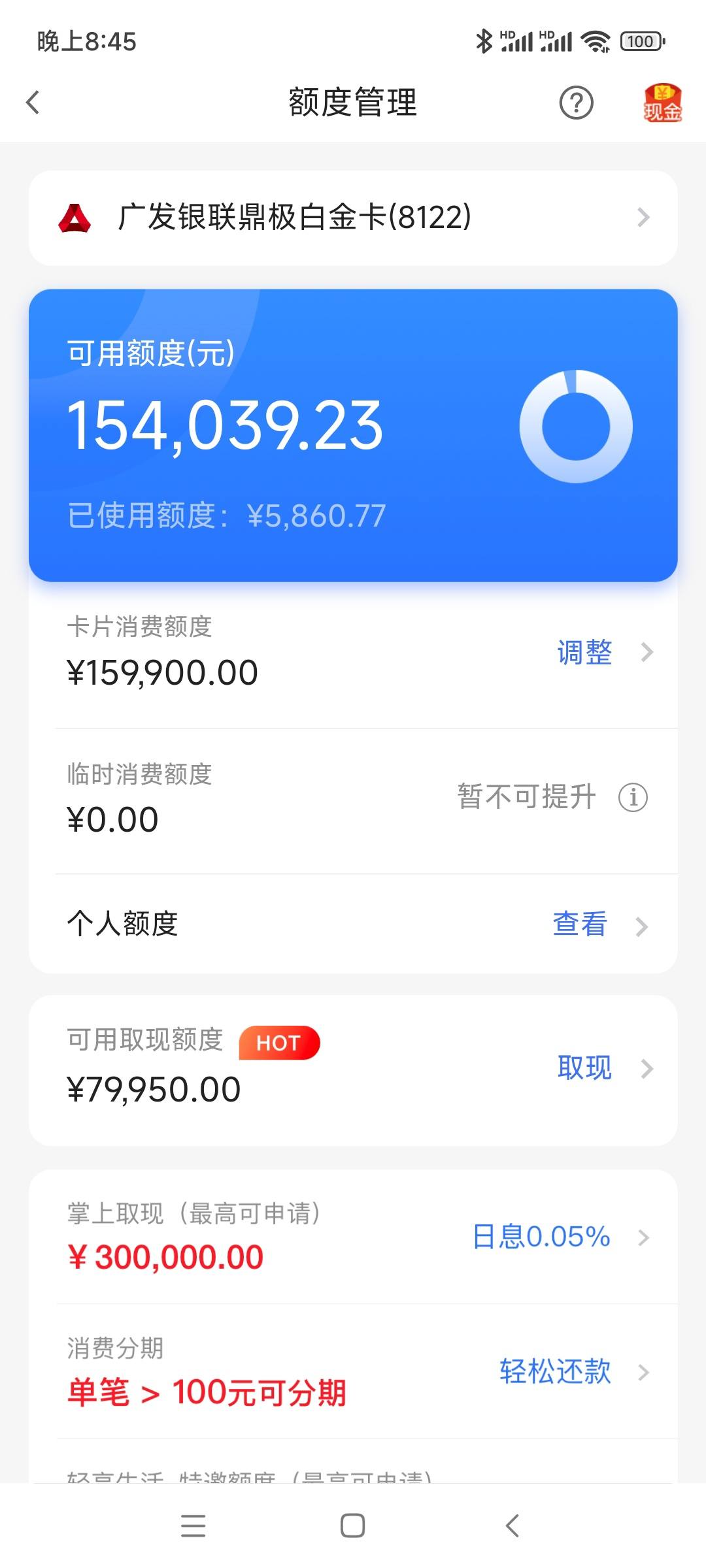This screenshot has width=706, height=1568.
Task: Open 掌上取现 row with 日息0.05%
Action: [353, 1237]
